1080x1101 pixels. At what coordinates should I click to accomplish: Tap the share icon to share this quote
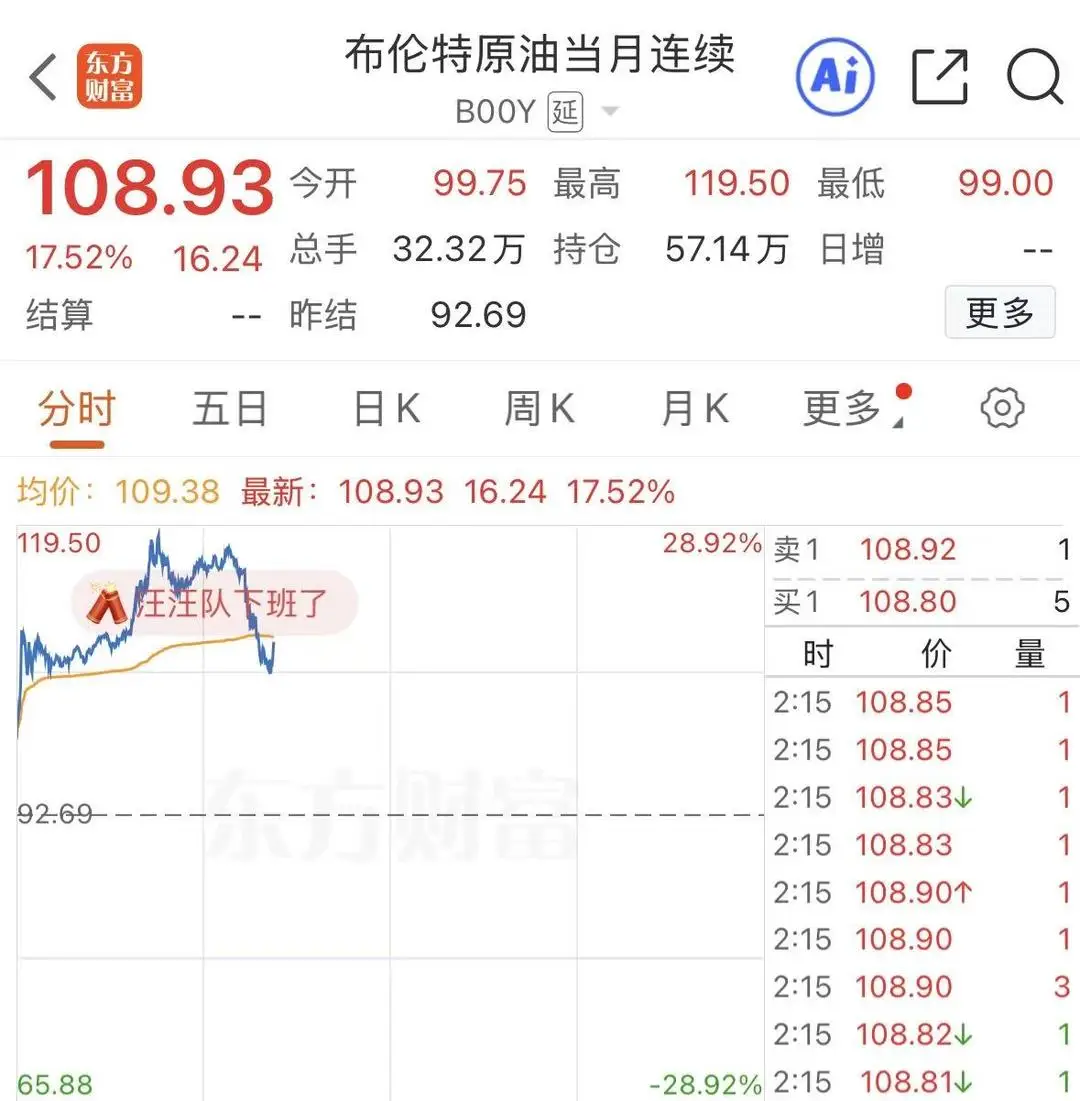point(939,76)
